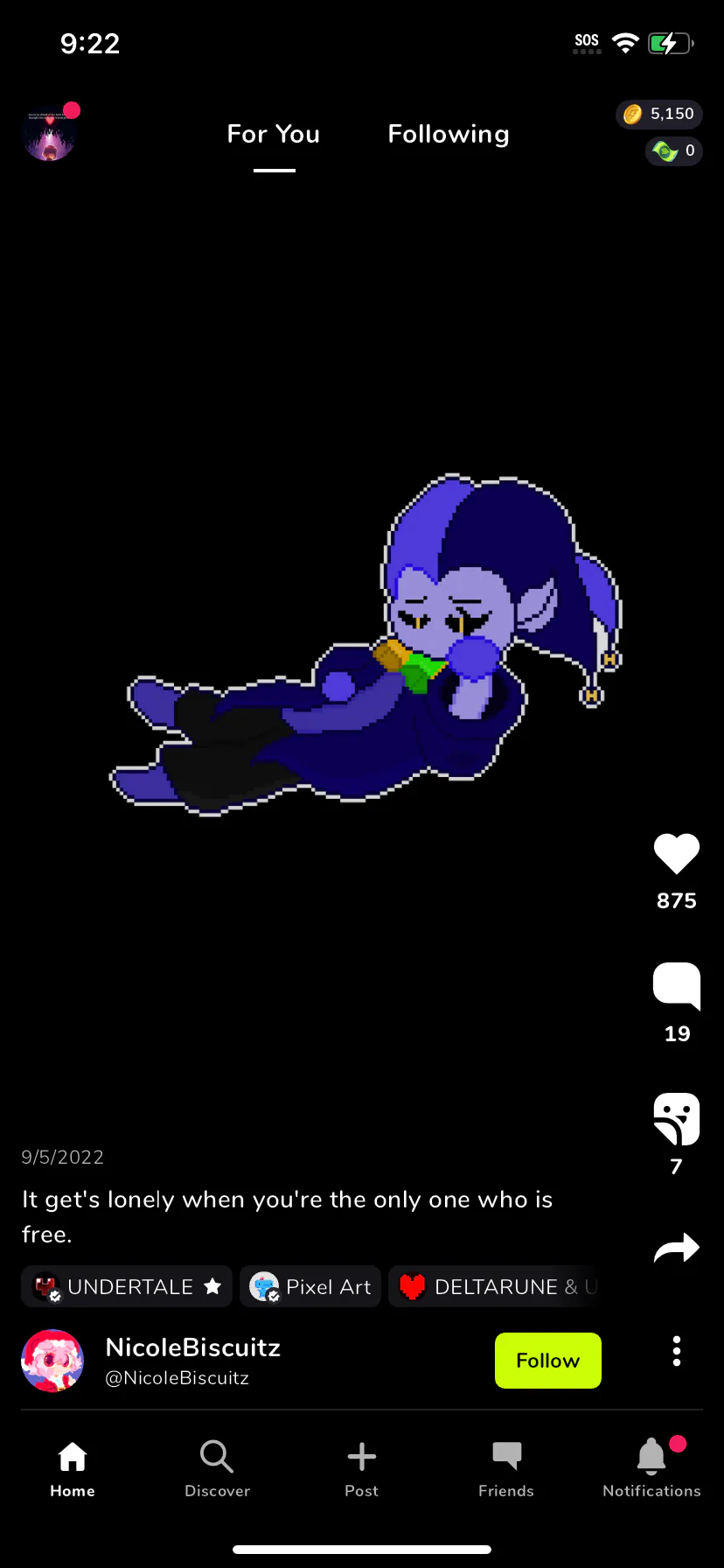
Task: View NicoleBiscuitz's profile
Action: 192,1347
